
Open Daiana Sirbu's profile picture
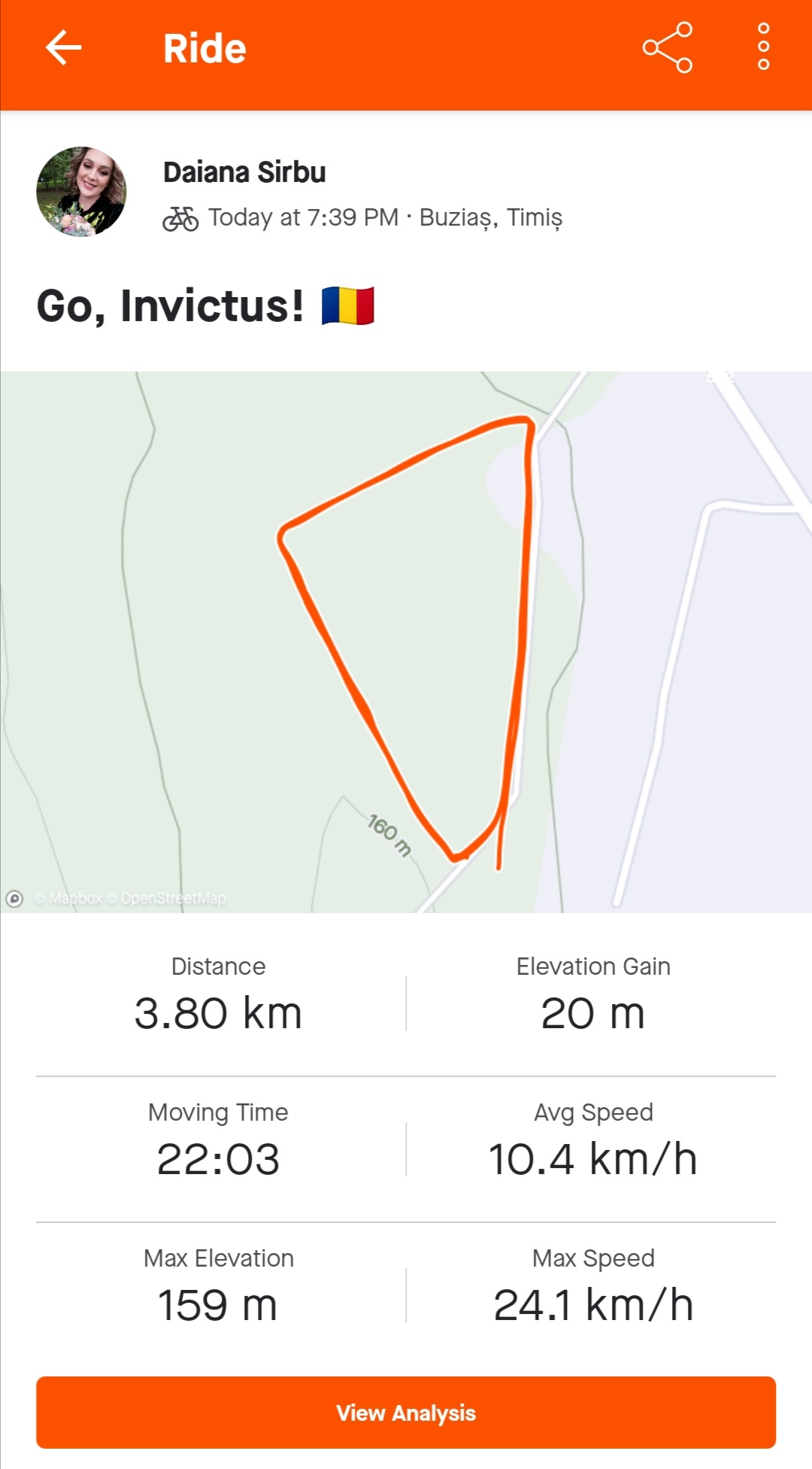click(x=81, y=192)
